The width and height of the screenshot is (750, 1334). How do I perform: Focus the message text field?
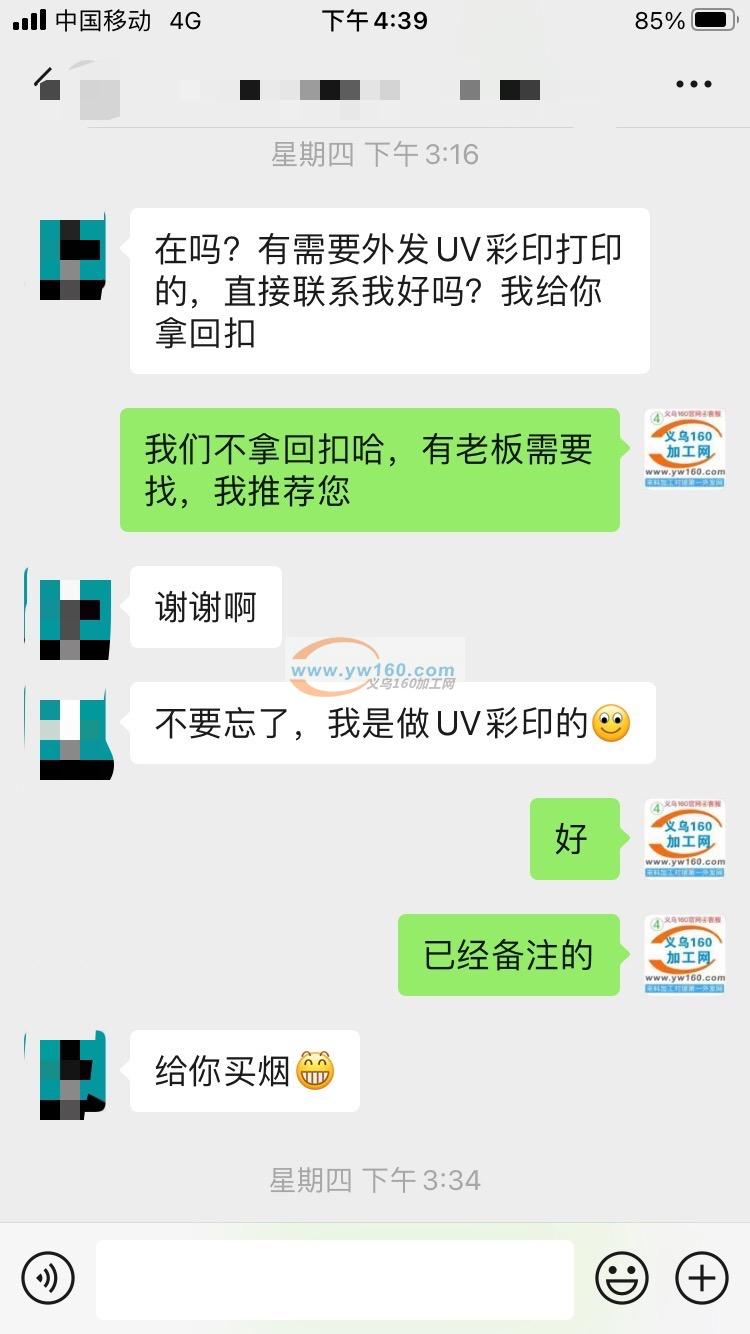coord(335,1279)
